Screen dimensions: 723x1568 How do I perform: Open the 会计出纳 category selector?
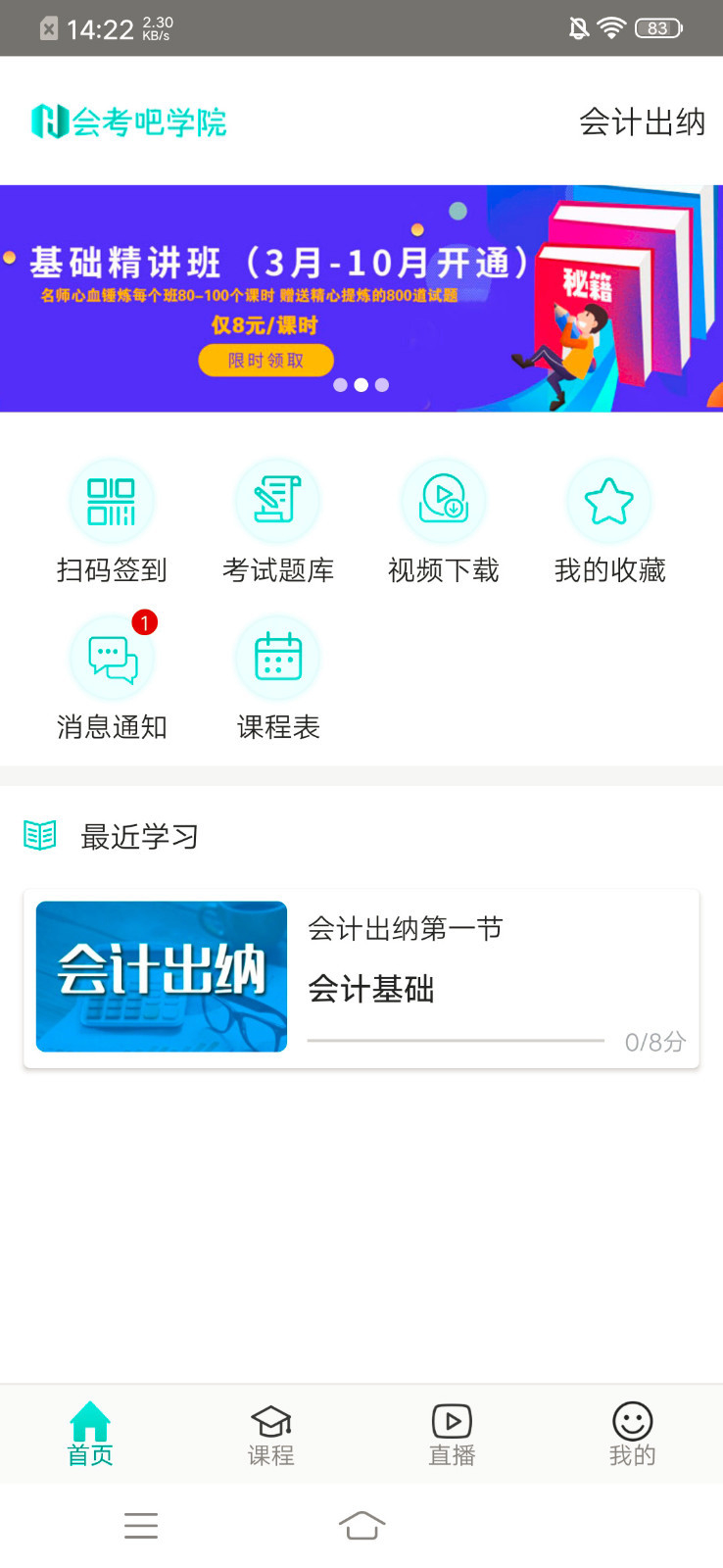click(x=643, y=122)
